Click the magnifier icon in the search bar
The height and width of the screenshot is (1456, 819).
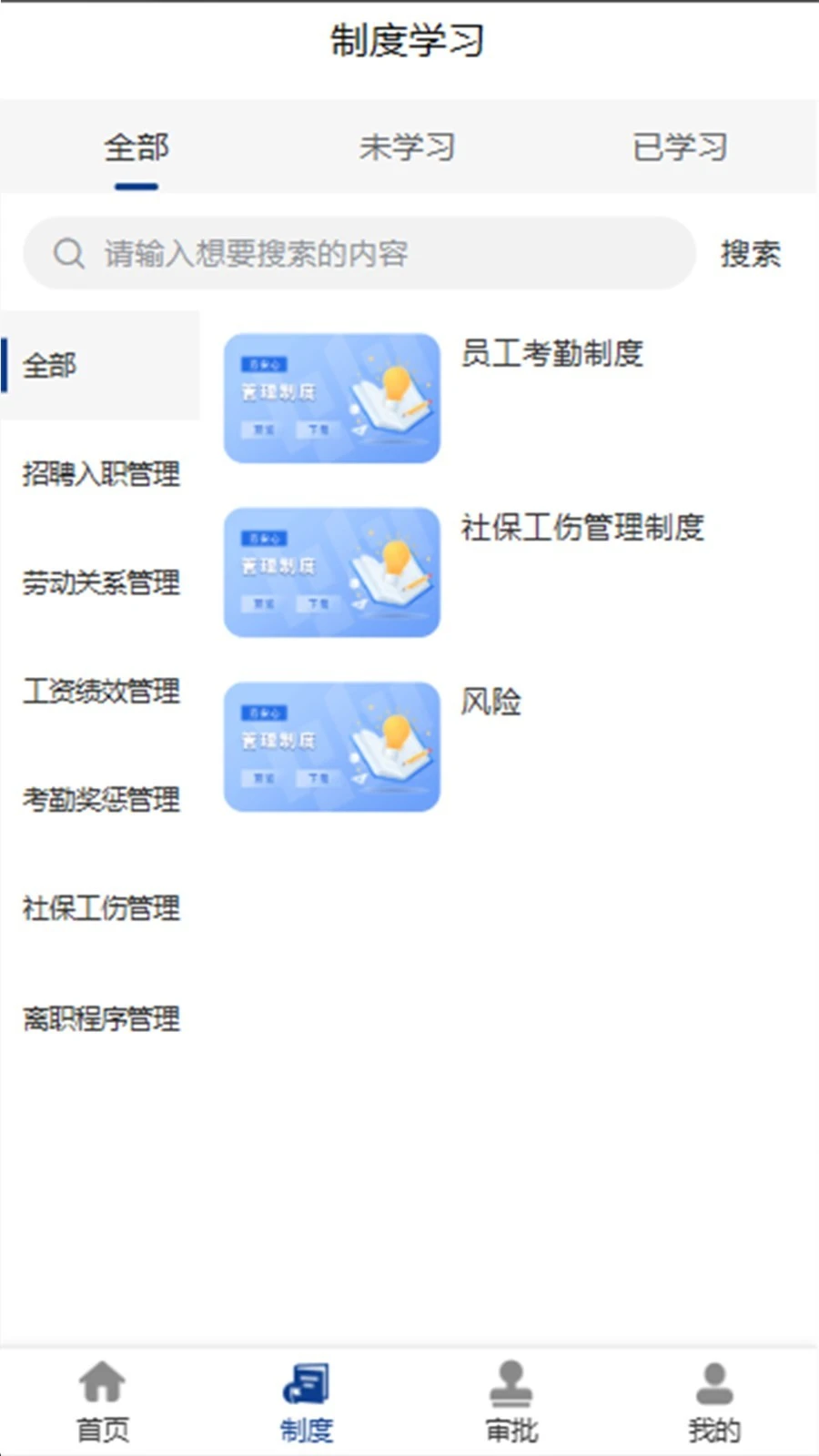tap(69, 253)
